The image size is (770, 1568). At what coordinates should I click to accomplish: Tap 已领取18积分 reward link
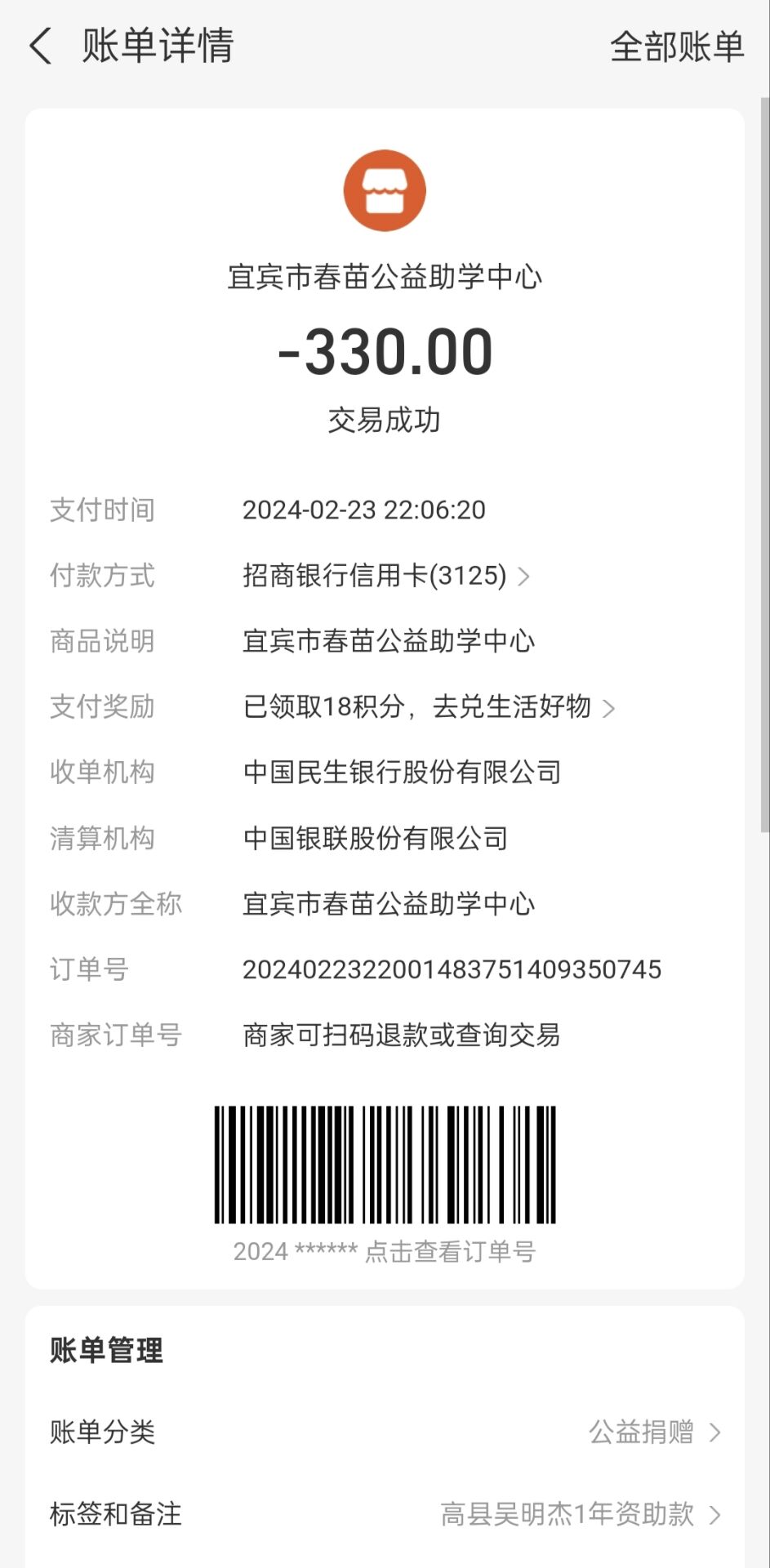point(428,706)
